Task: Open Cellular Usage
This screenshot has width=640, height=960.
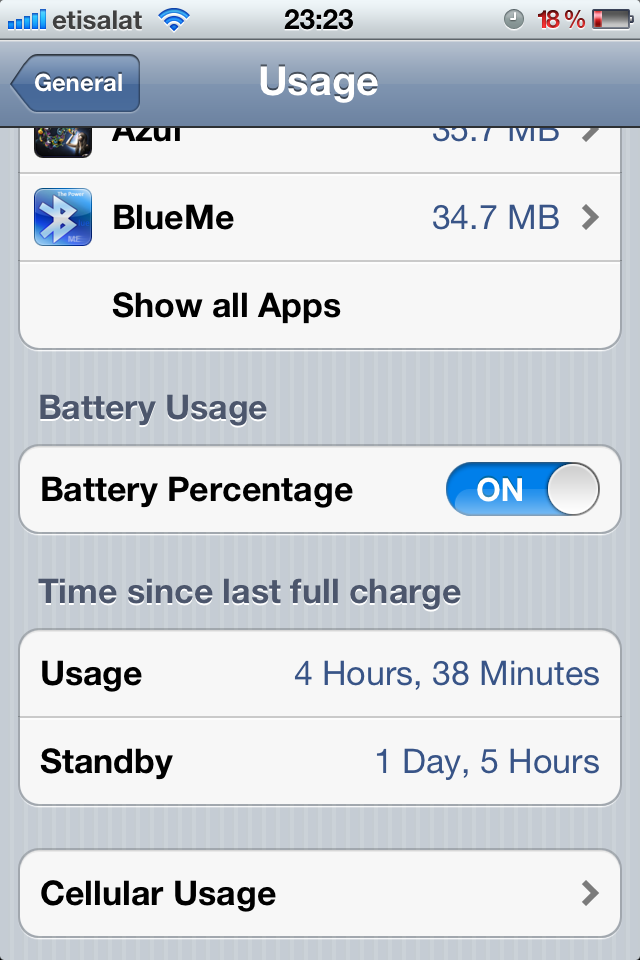Action: point(320,893)
